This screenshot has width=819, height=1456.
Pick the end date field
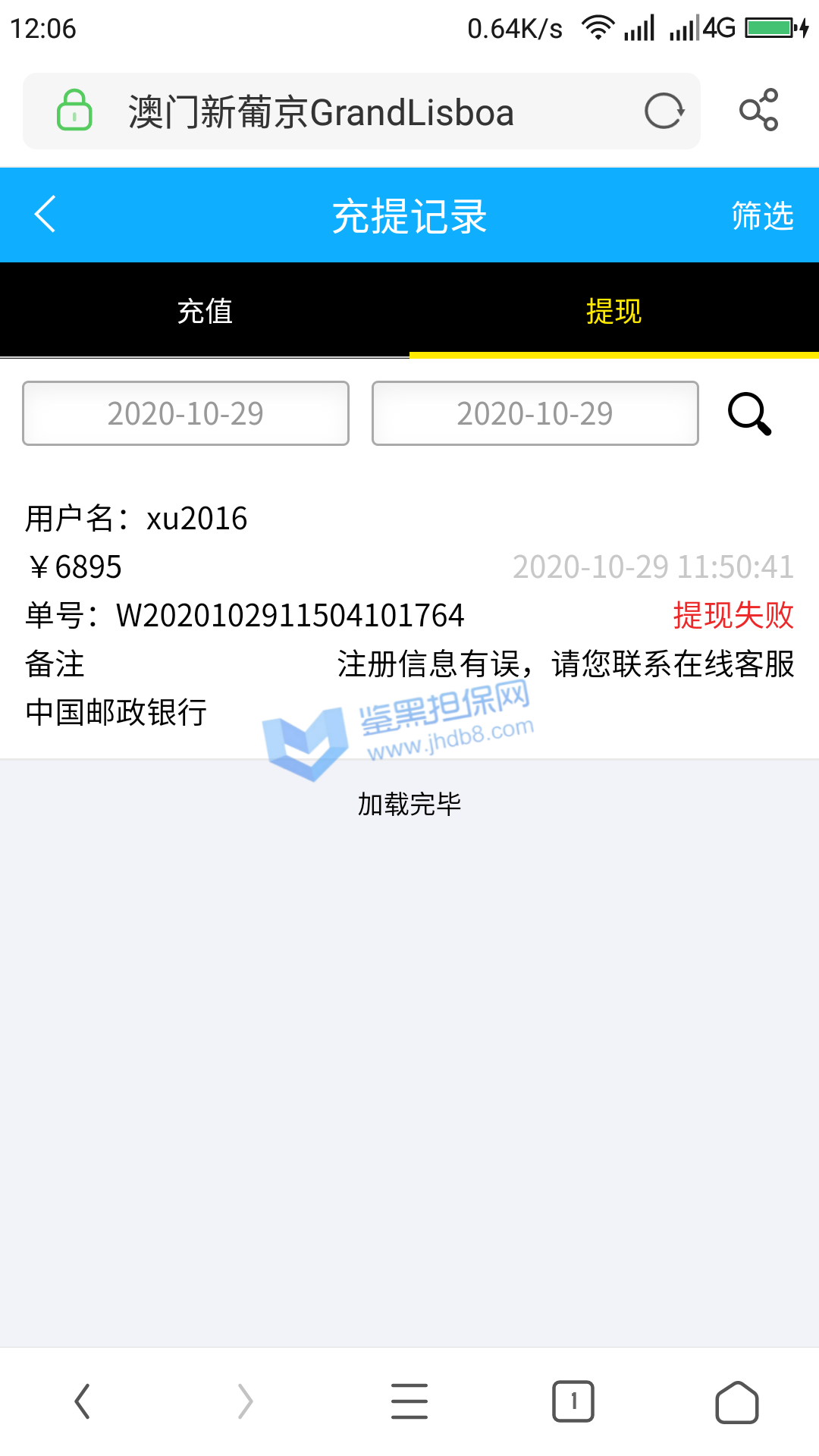[x=535, y=413]
